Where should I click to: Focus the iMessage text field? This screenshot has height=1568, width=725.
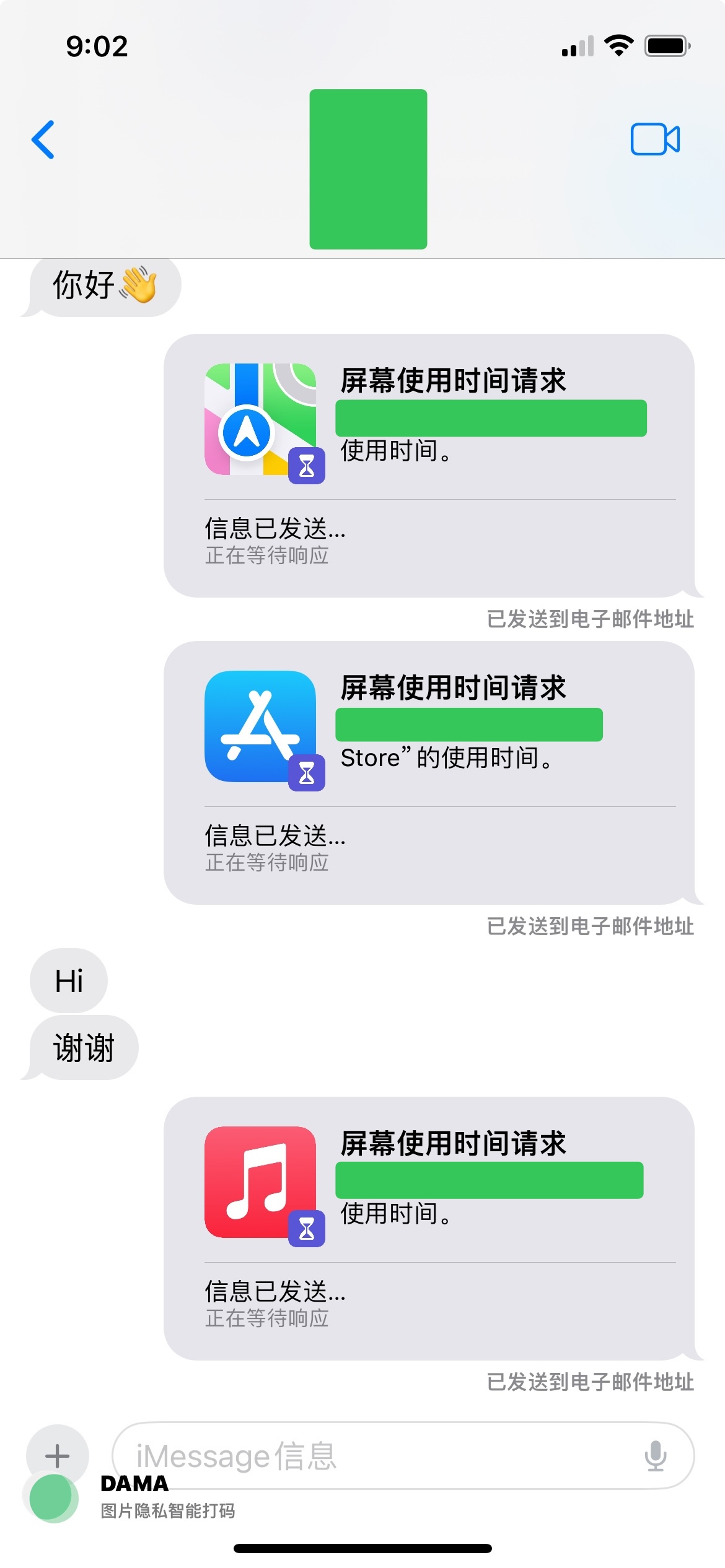(x=372, y=1455)
